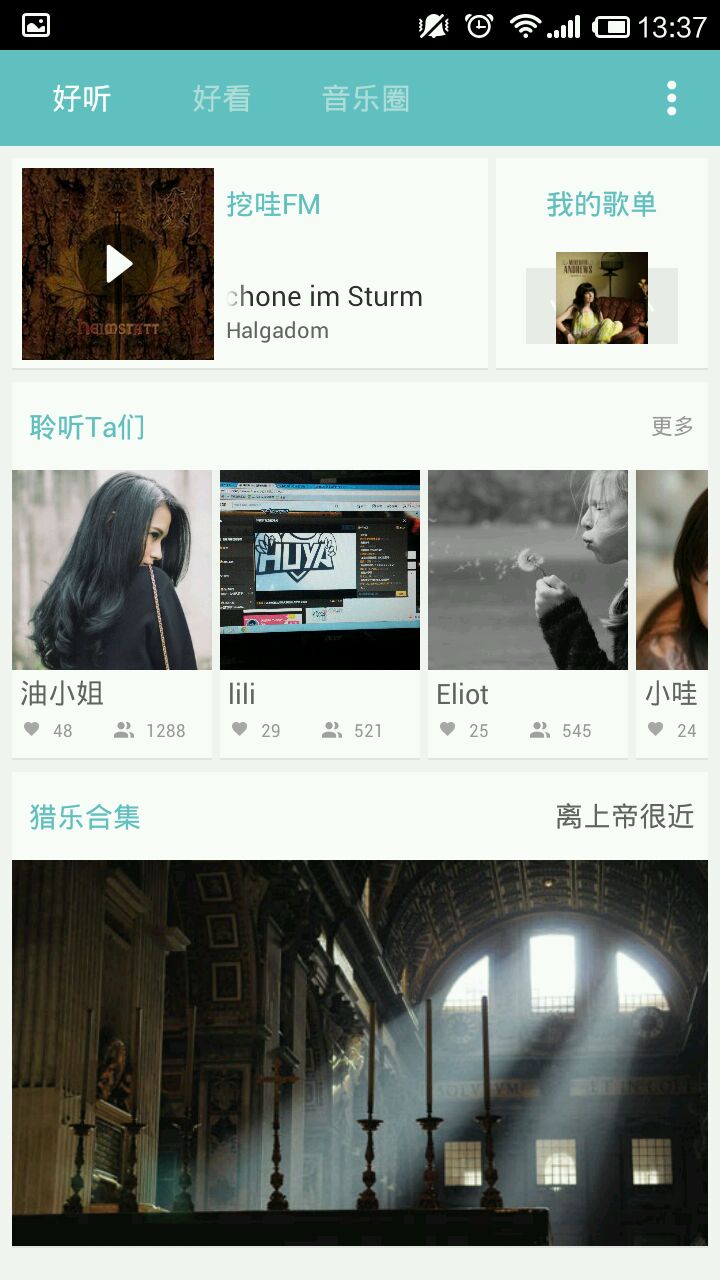Open 小哇's profile card

676,612
